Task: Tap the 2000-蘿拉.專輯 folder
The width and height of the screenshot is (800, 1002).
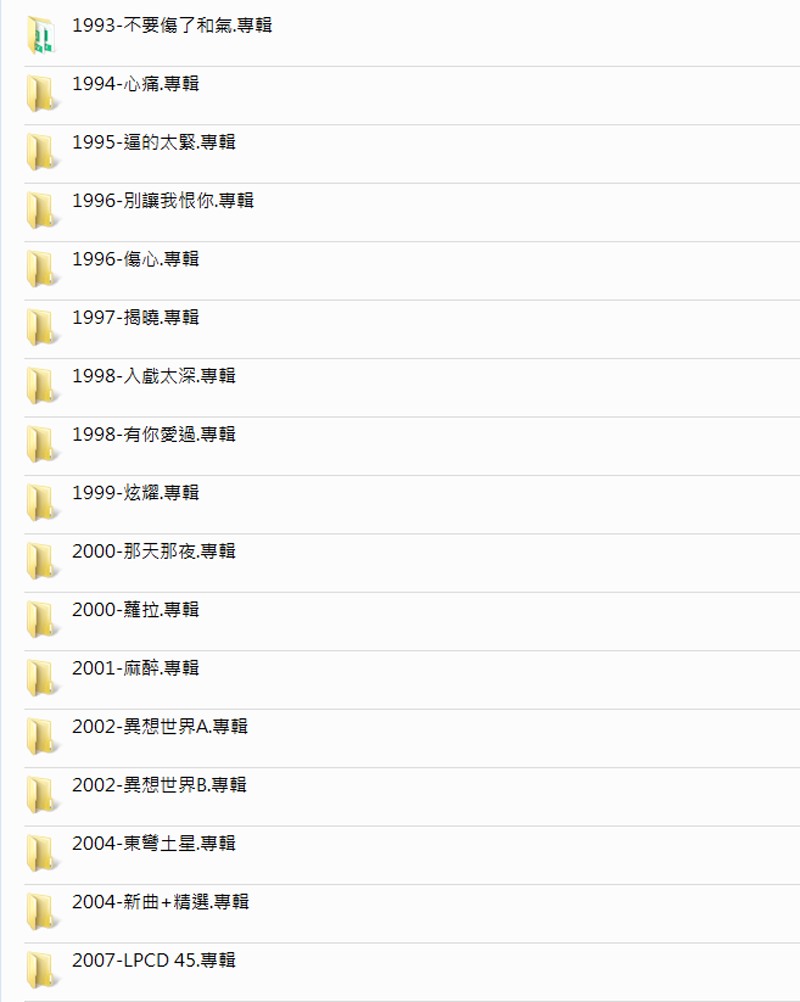Action: (x=135, y=610)
